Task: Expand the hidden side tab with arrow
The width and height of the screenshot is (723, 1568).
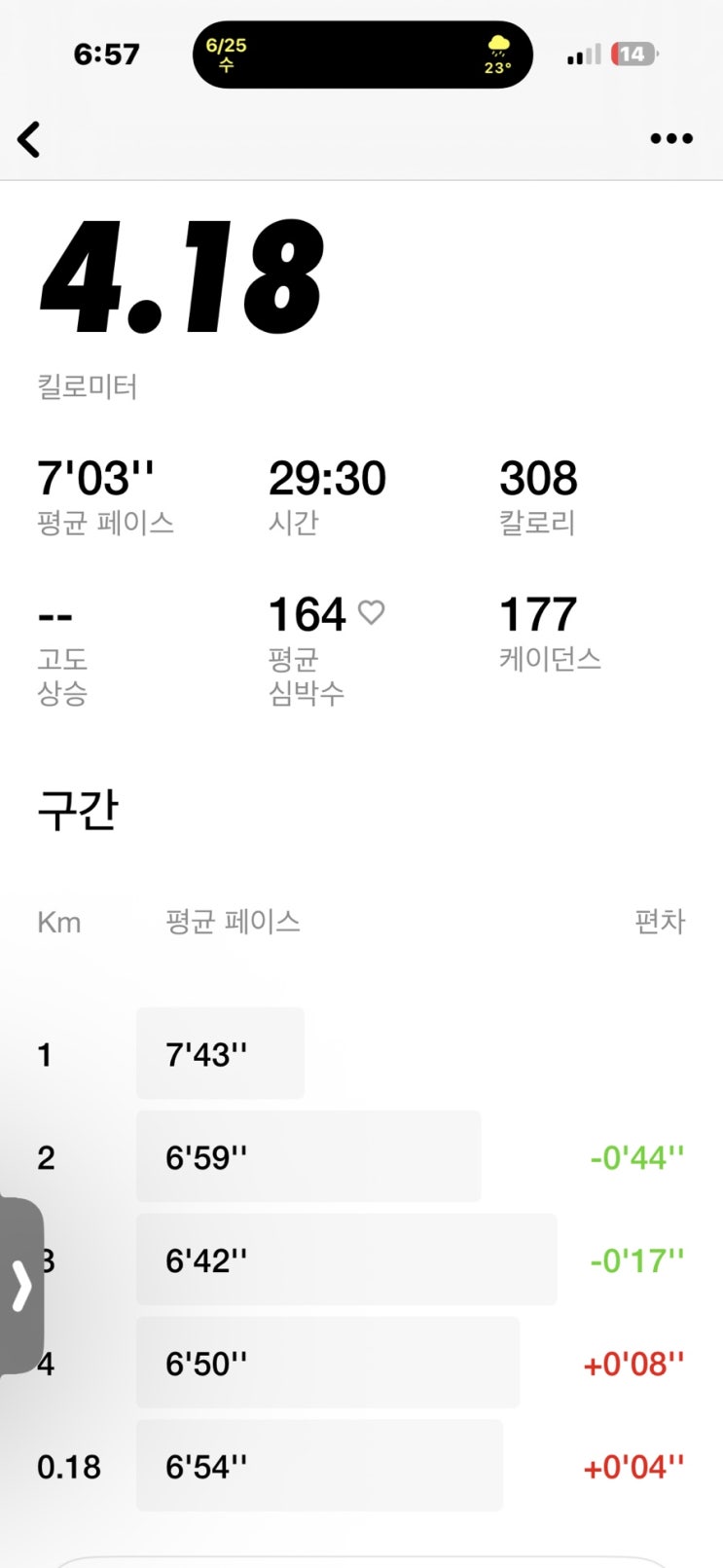Action: [21, 1286]
